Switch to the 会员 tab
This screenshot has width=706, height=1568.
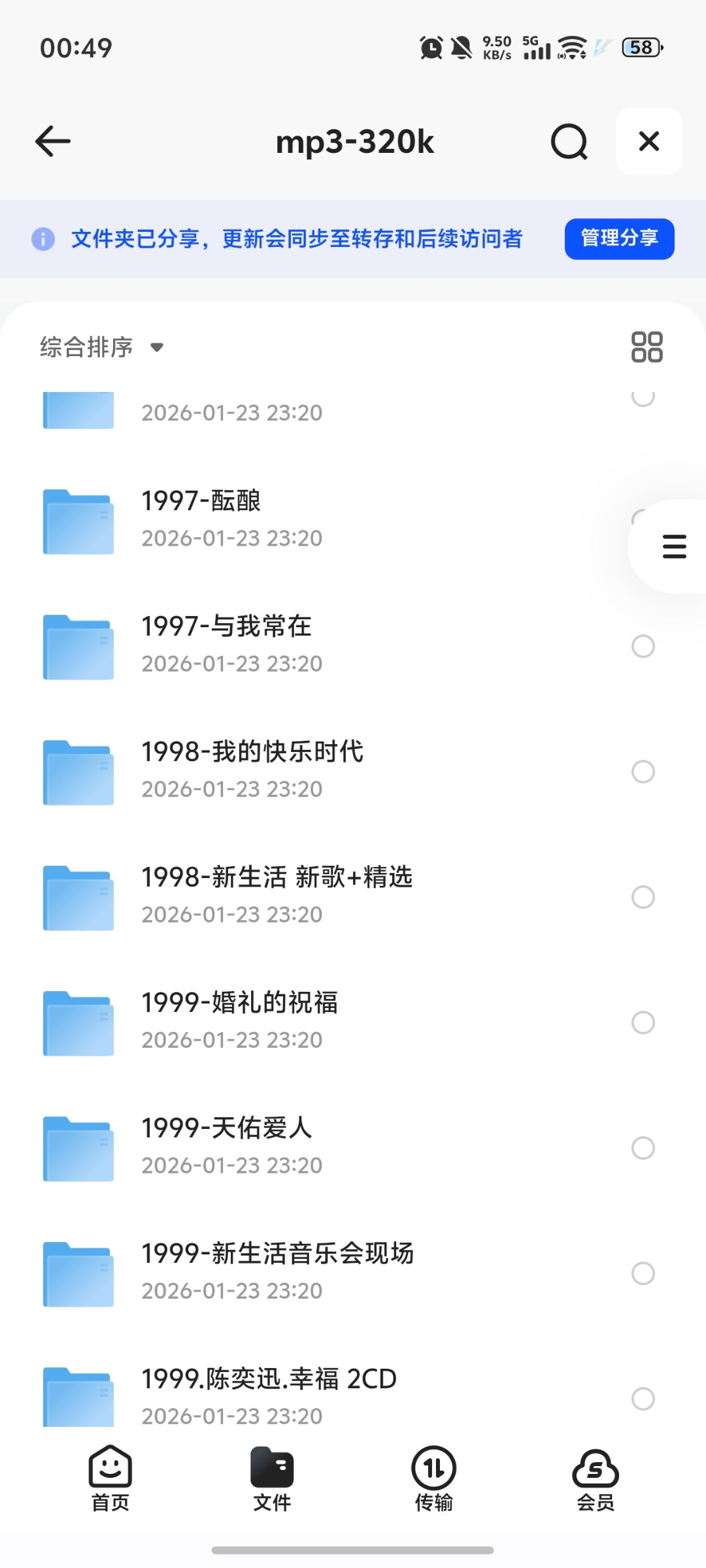tap(595, 1479)
